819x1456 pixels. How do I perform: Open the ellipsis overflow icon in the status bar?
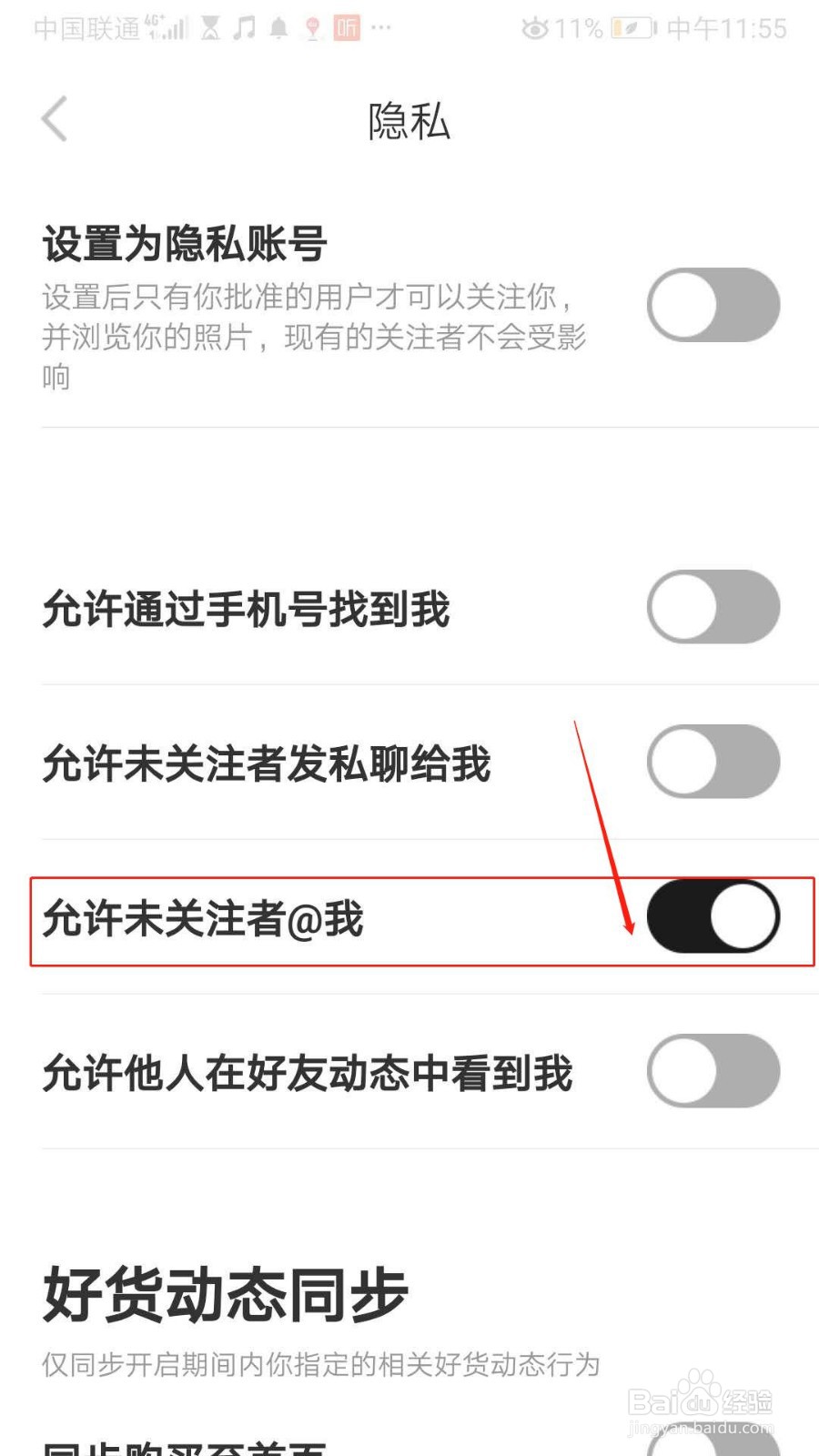tap(382, 30)
